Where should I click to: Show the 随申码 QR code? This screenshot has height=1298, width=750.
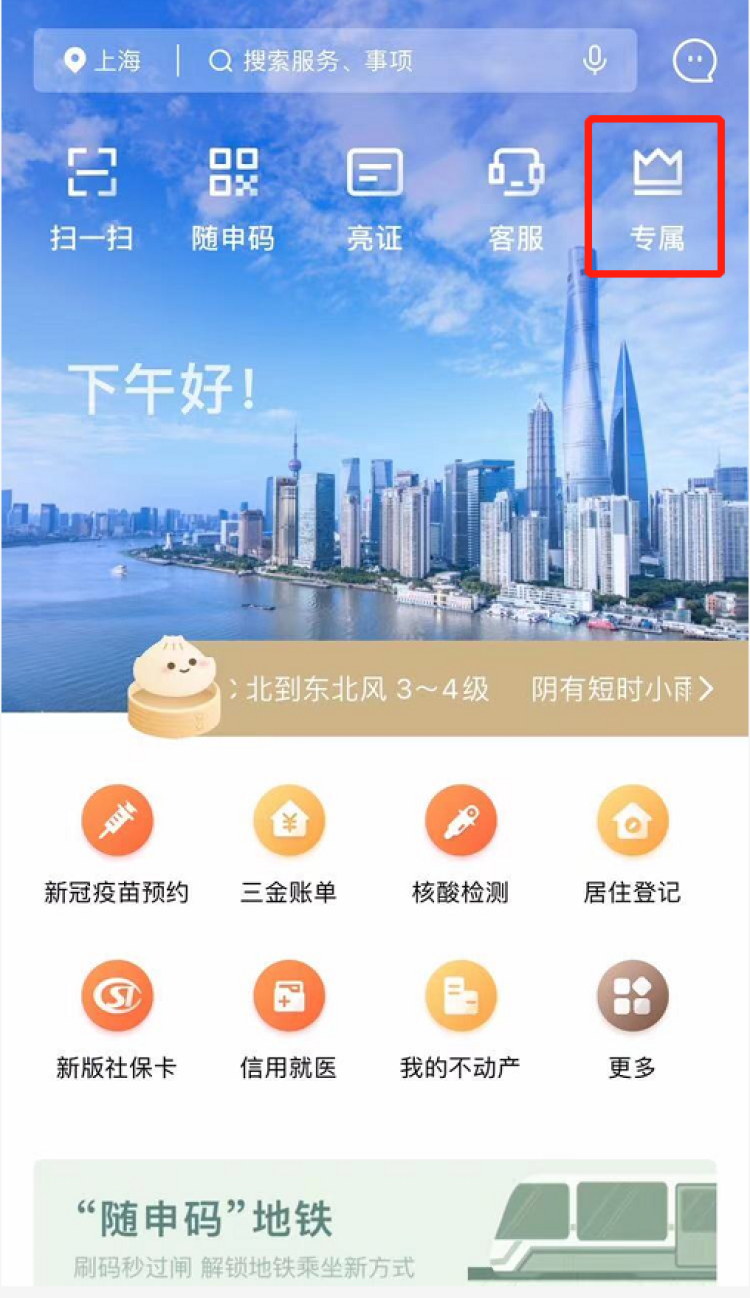point(233,197)
